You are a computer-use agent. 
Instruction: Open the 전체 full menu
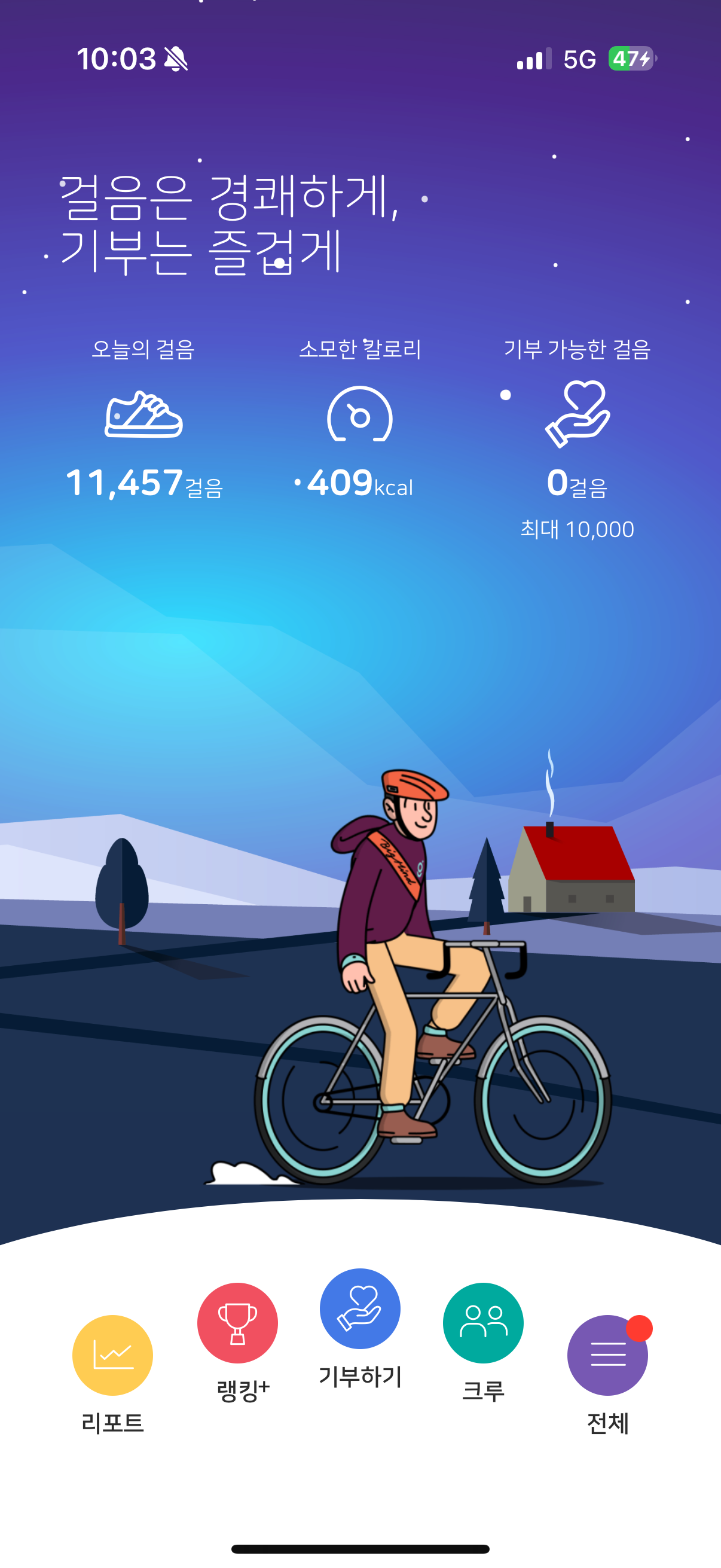607,1355
